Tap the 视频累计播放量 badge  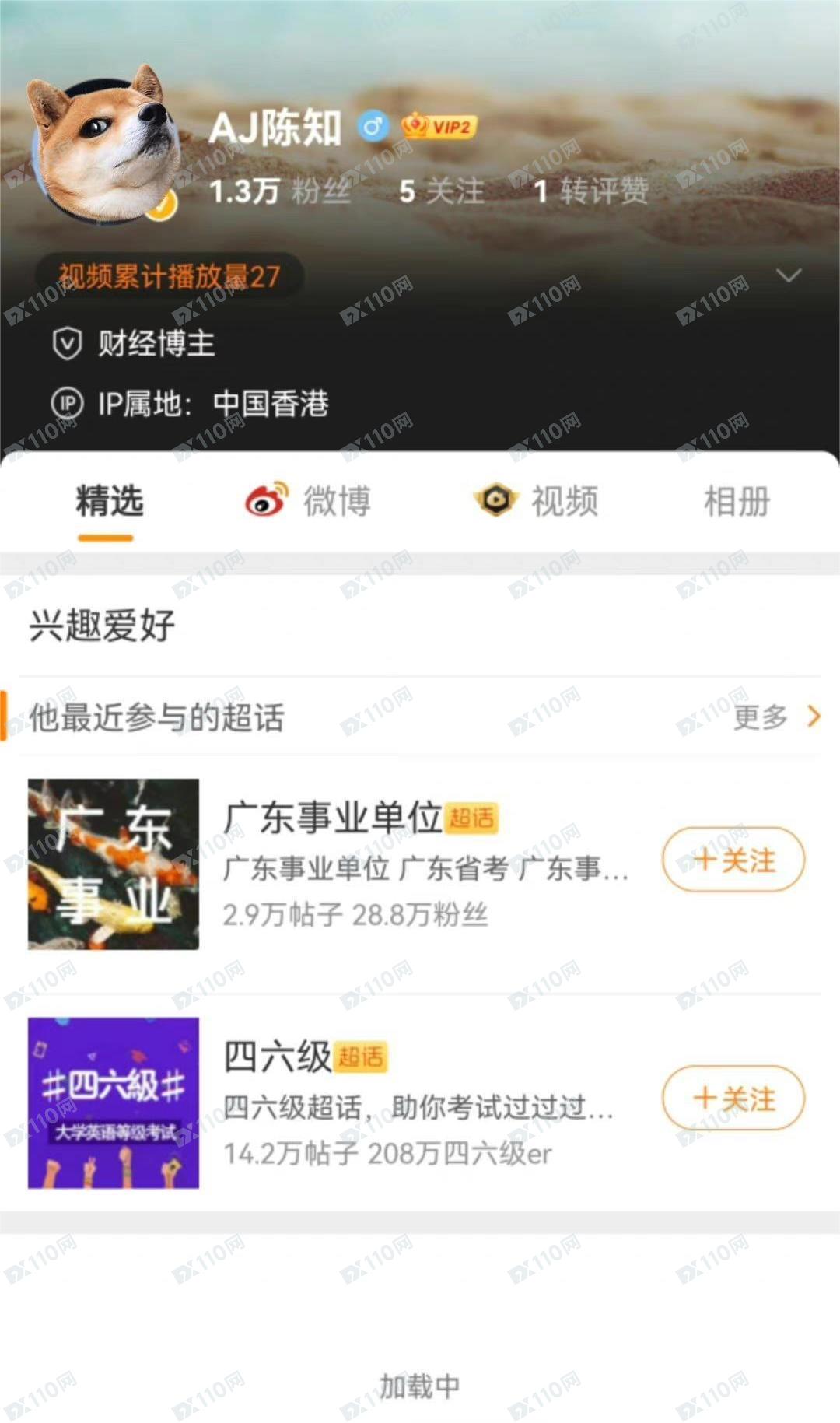click(x=169, y=276)
